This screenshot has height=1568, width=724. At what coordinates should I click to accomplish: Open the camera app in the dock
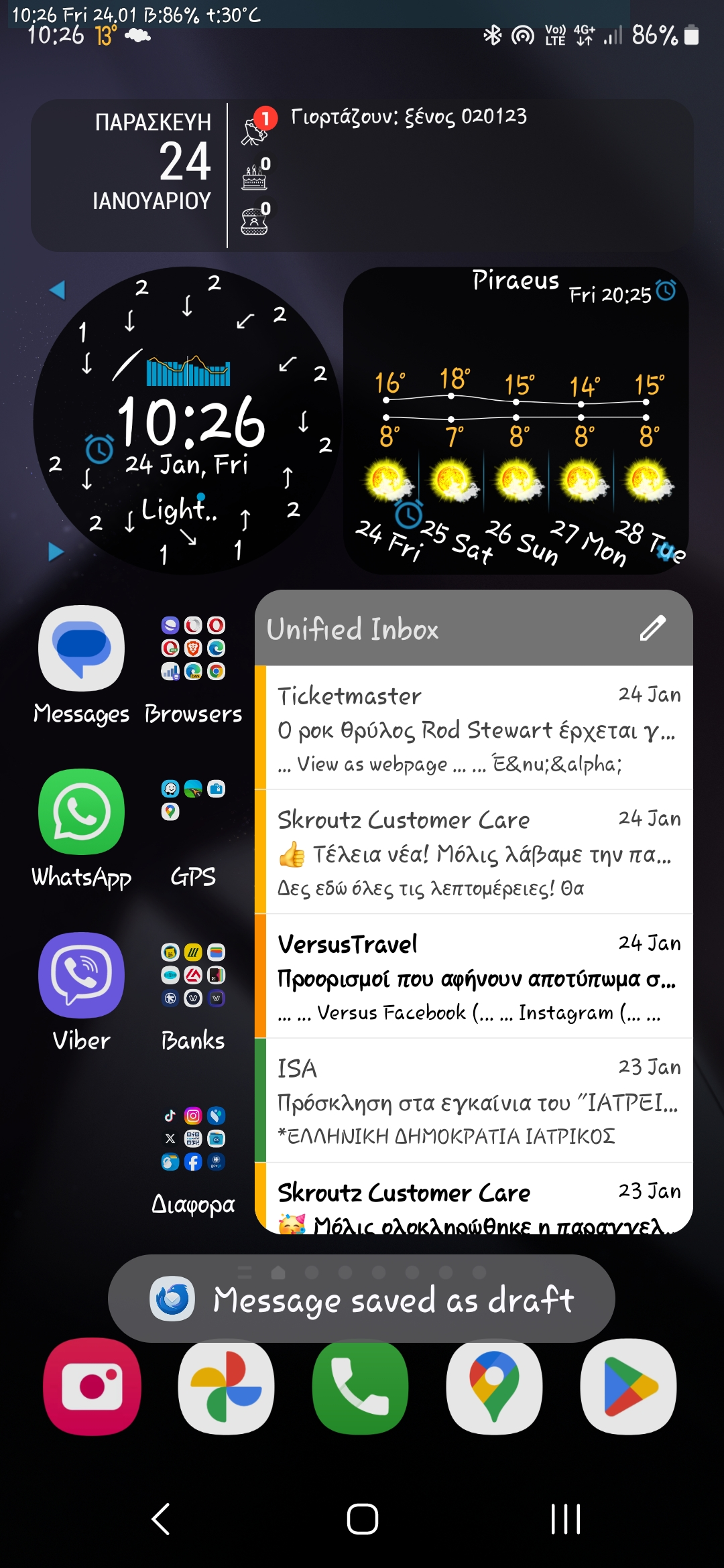pos(93,1386)
